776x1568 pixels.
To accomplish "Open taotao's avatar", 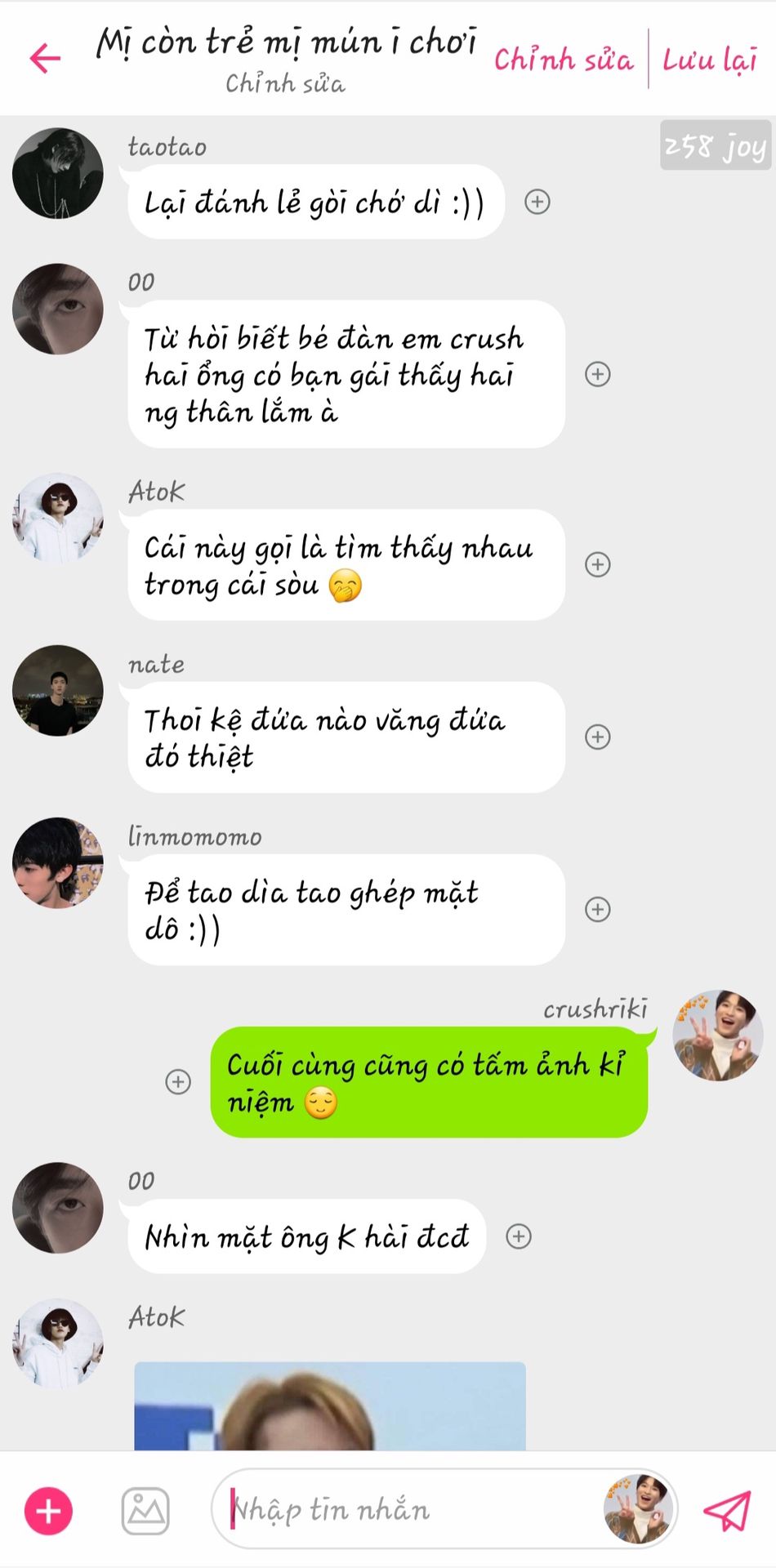I will 58,173.
